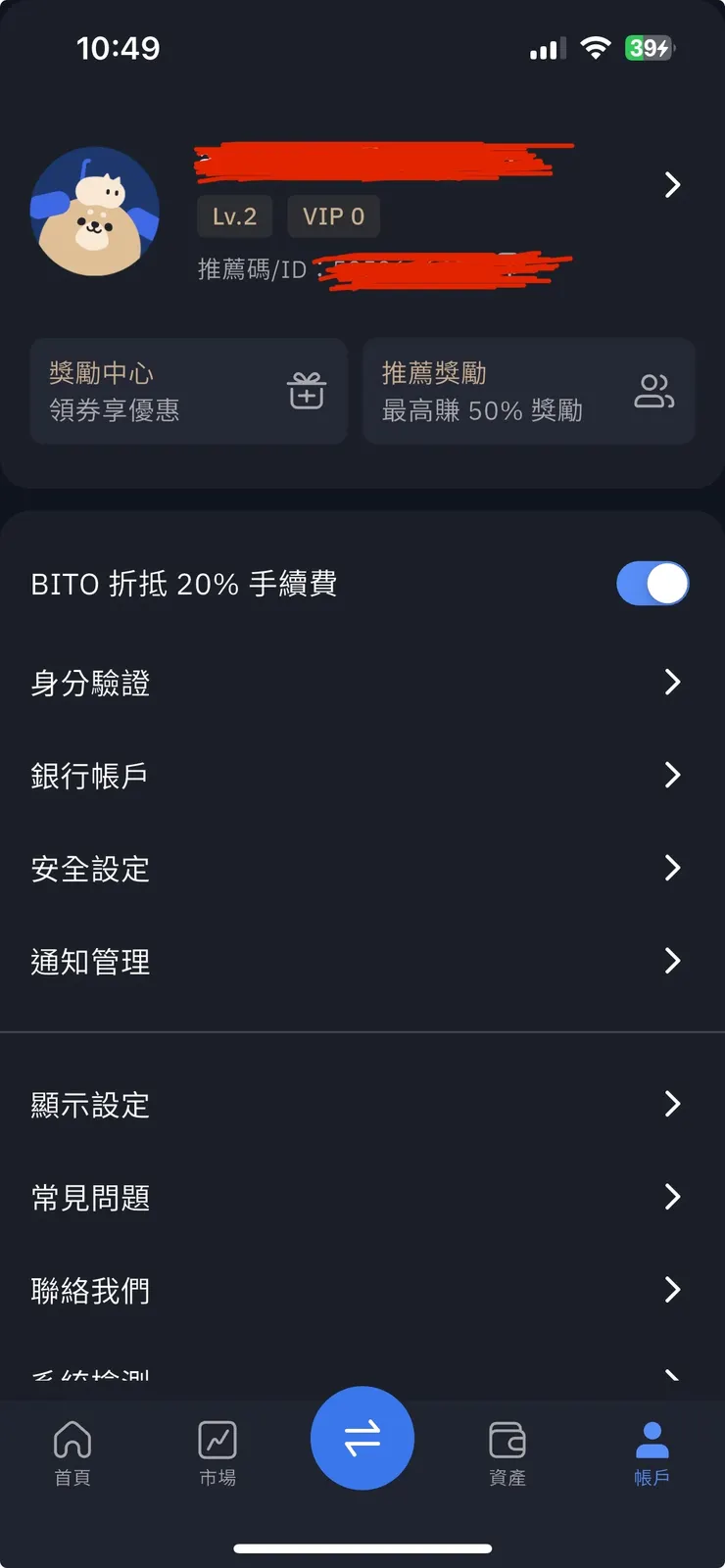Open 身分驗證 identity verification
The width and height of the screenshot is (725, 1568).
[x=362, y=683]
